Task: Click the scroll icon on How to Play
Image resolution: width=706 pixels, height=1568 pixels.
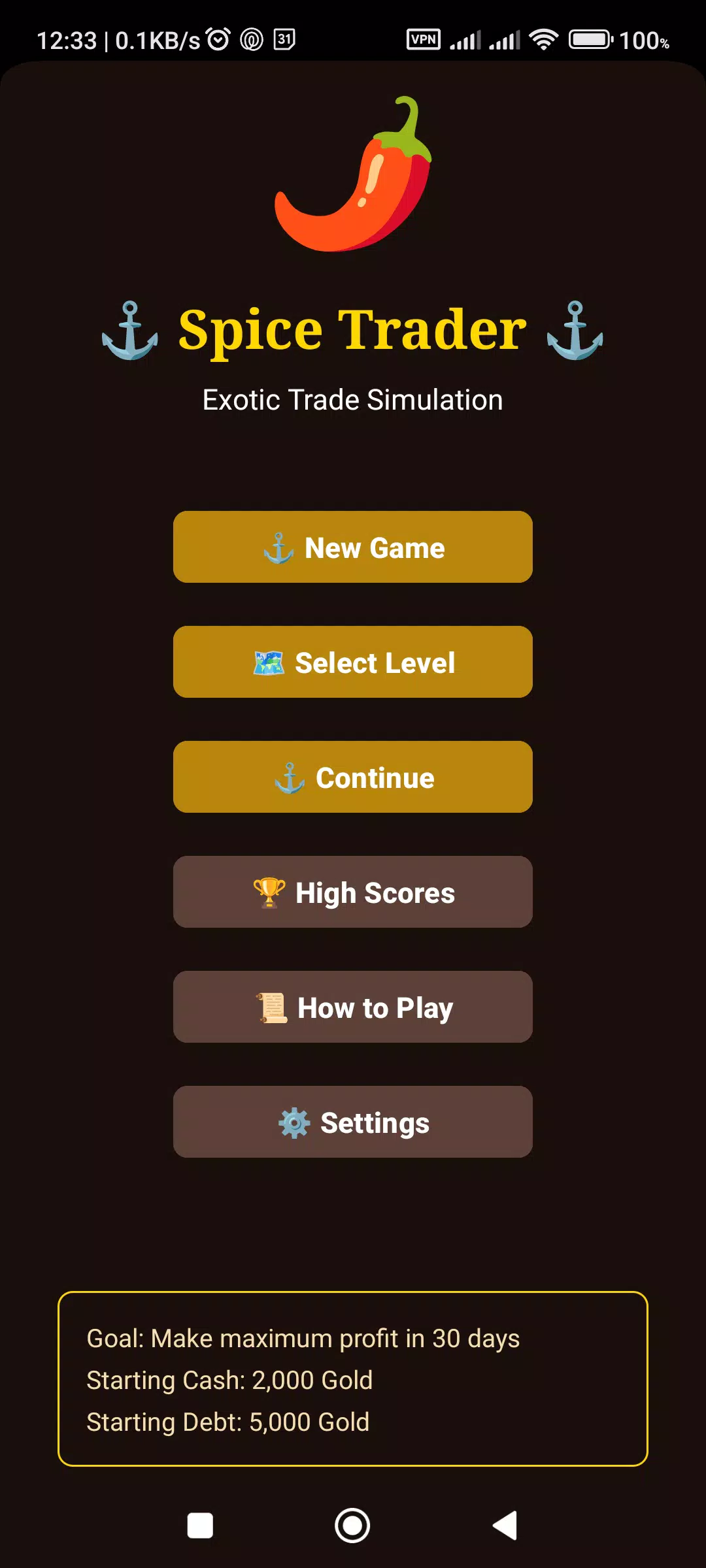Action: coord(273,1007)
